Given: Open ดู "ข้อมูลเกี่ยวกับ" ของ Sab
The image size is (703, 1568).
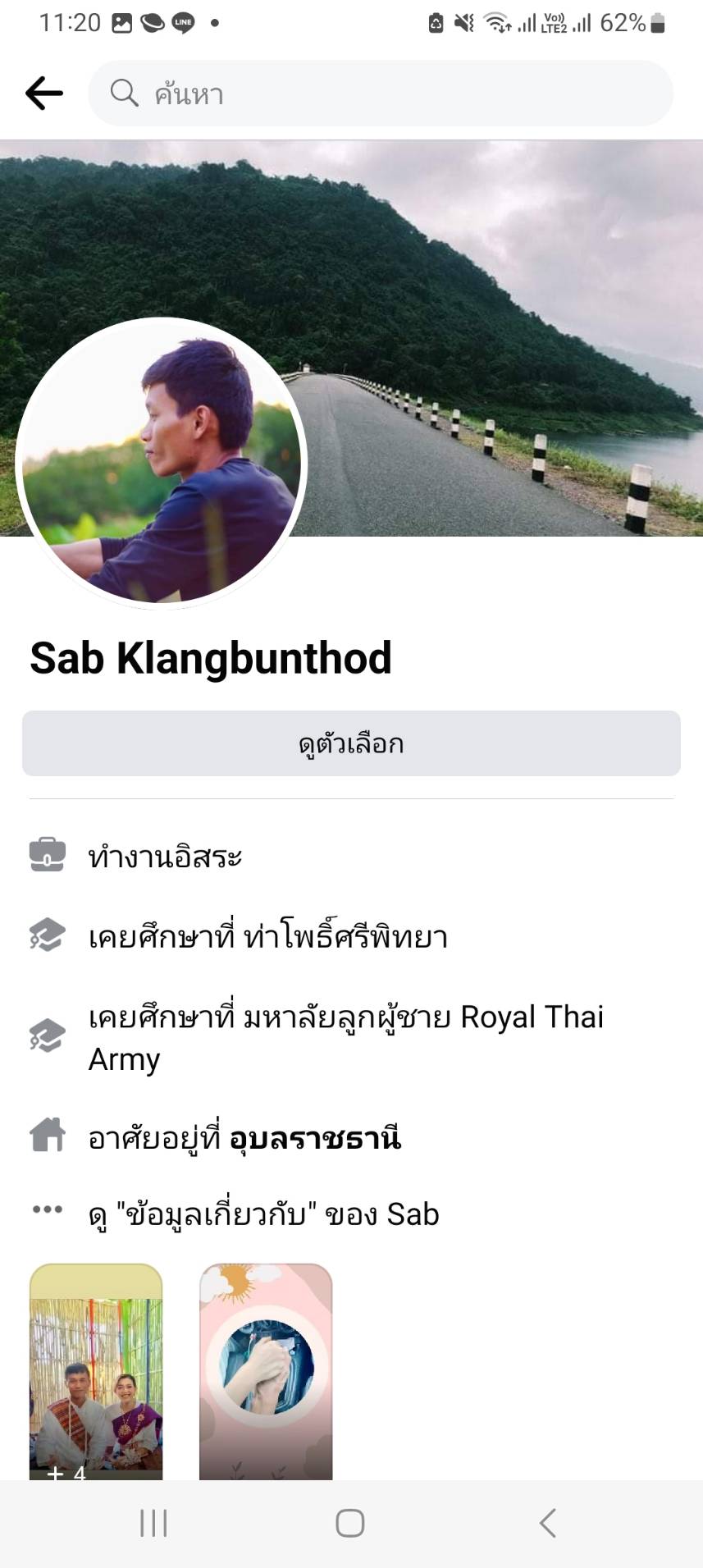Looking at the screenshot, I should click(263, 1214).
